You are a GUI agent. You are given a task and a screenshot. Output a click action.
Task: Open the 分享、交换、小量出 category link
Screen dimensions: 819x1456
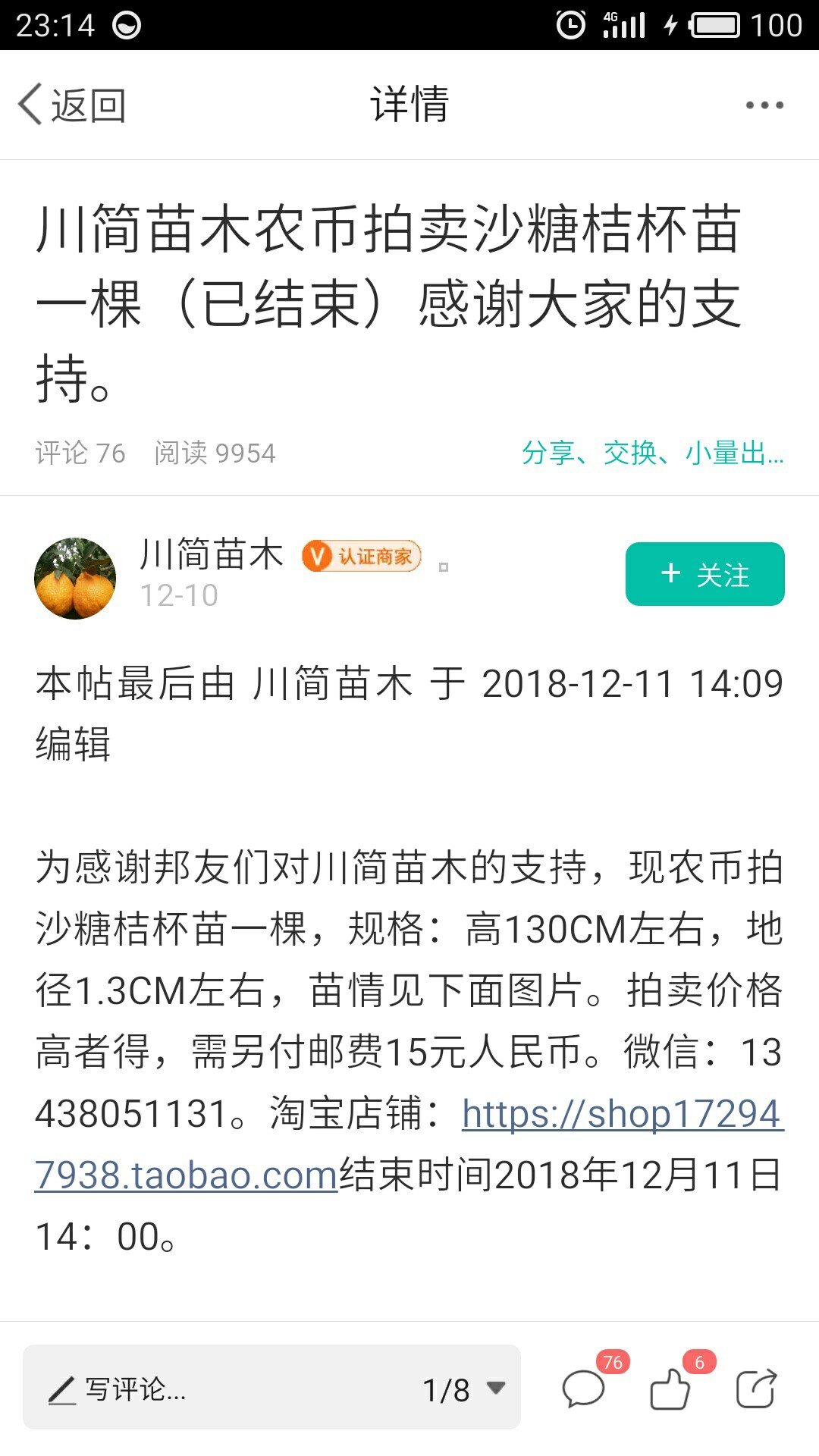click(x=652, y=453)
